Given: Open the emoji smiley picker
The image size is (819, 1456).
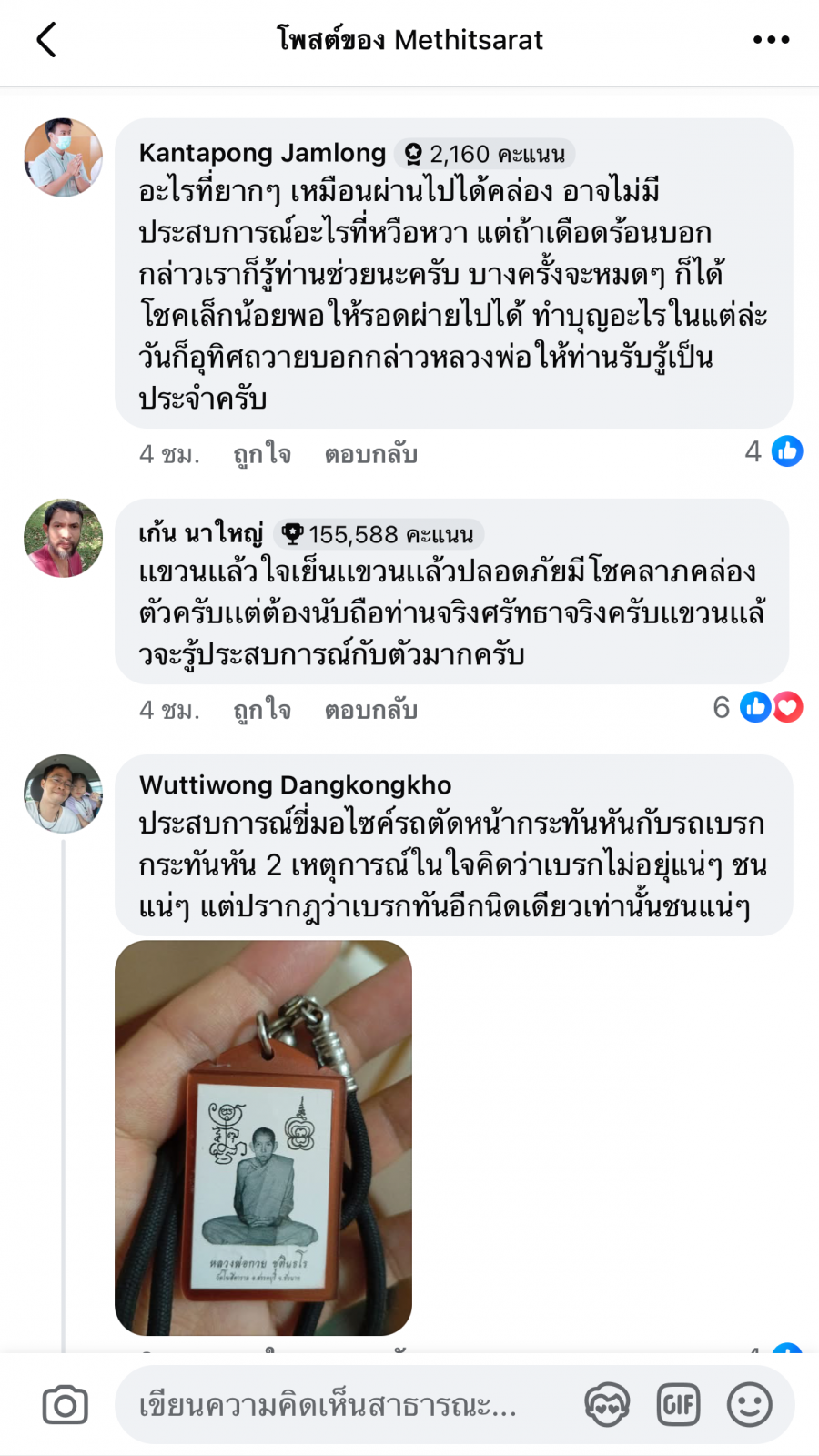Looking at the screenshot, I should point(750,1405).
